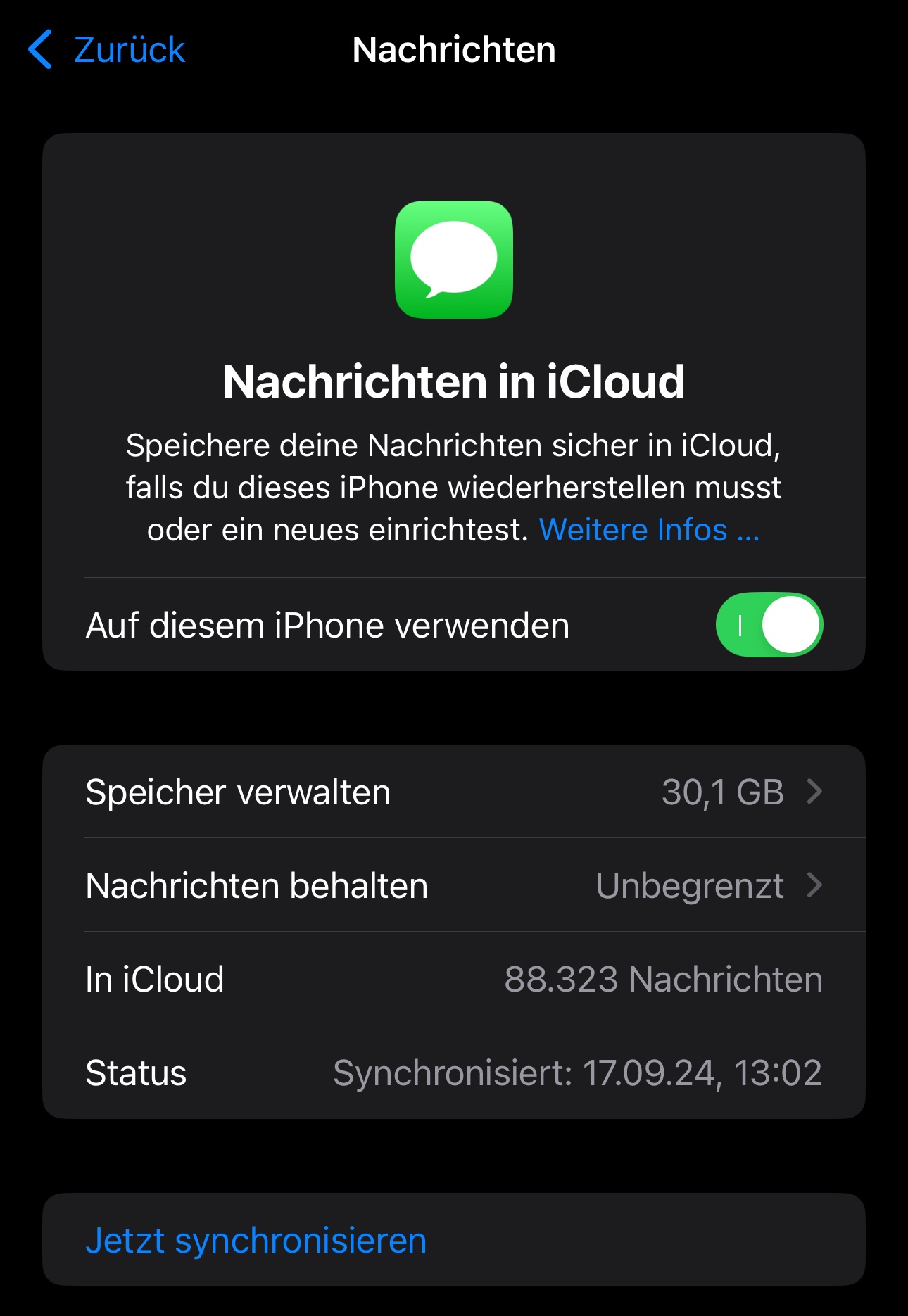Tap Jetzt synchronisieren
This screenshot has width=908, height=1316.
point(256,1241)
